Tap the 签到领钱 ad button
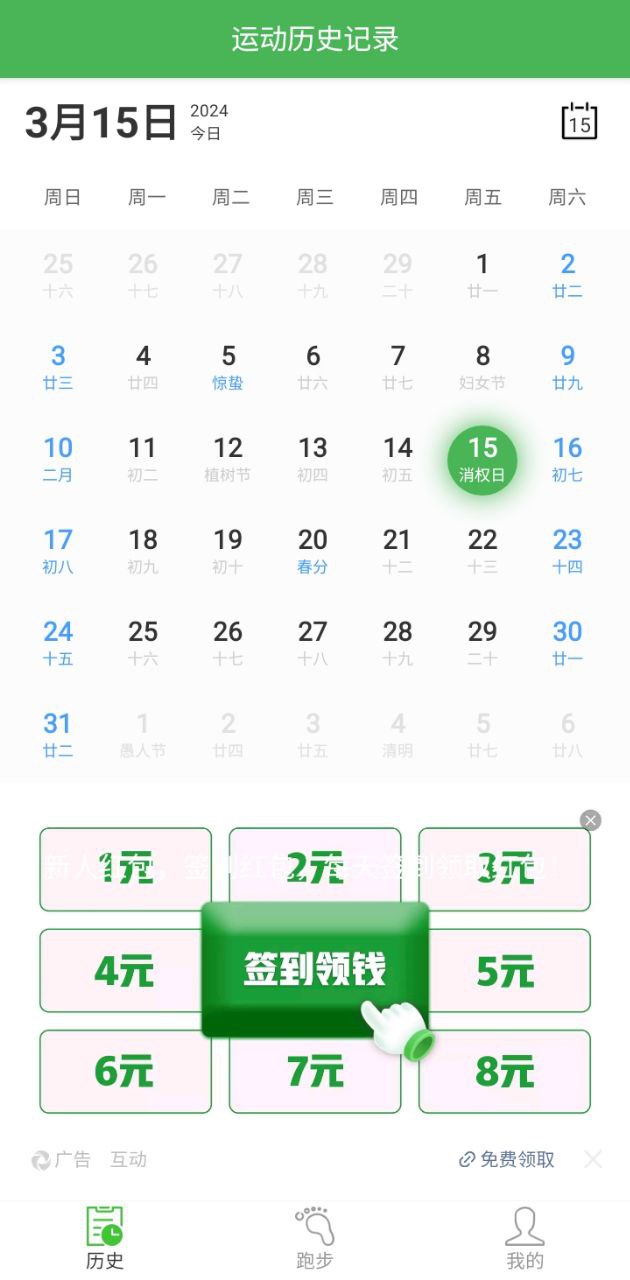Image resolution: width=630 pixels, height=1280 pixels. click(x=315, y=969)
